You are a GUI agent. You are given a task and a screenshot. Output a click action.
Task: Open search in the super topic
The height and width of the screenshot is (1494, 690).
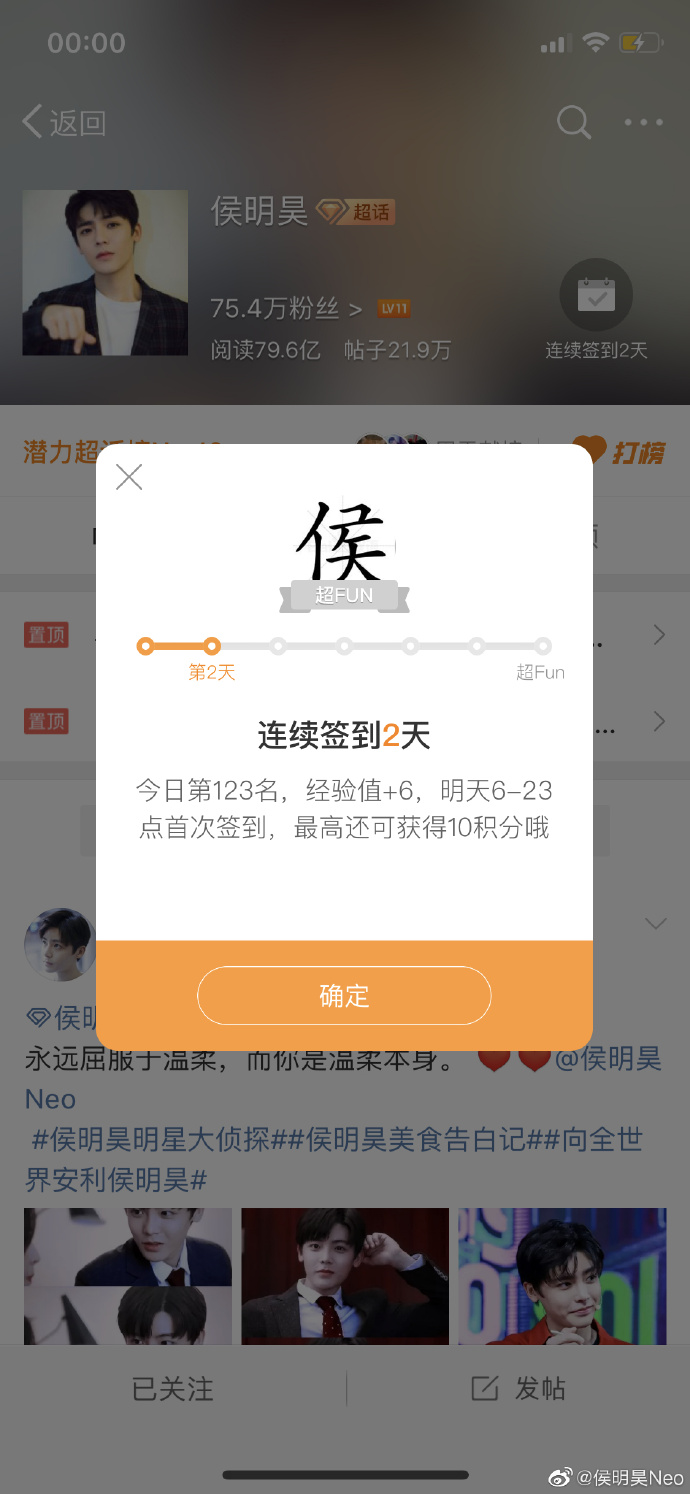click(x=574, y=123)
